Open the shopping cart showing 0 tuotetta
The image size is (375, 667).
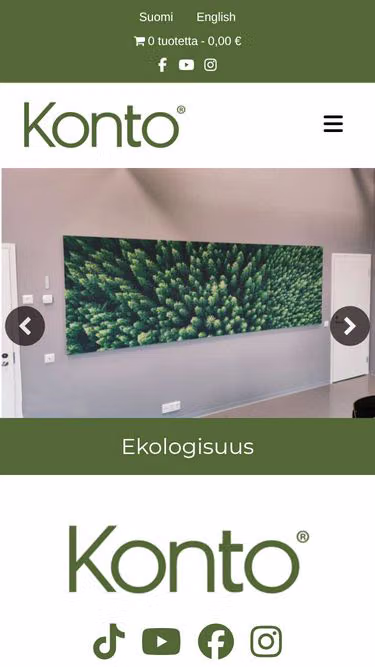click(188, 41)
